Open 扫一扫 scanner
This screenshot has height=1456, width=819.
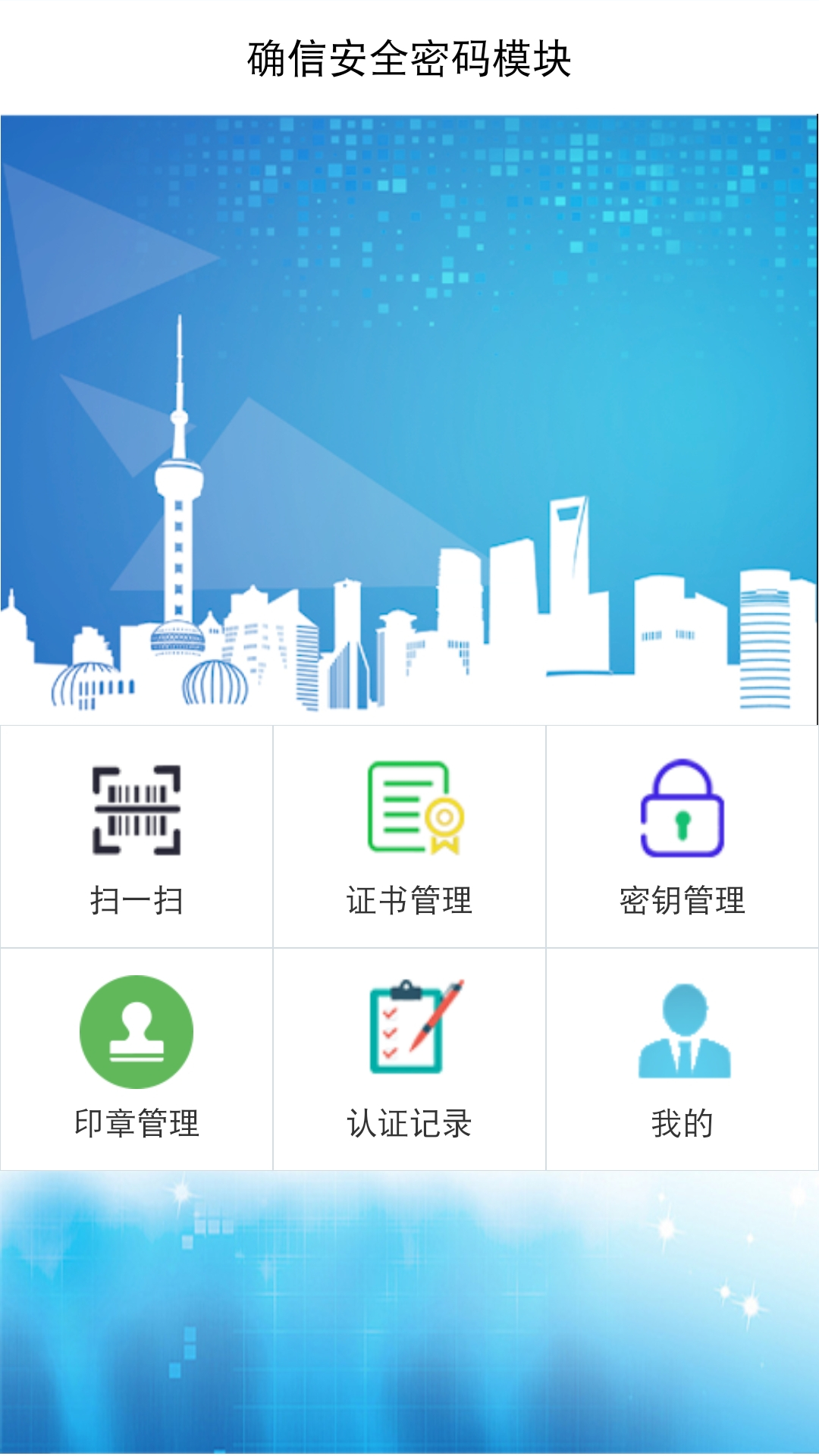(x=136, y=836)
